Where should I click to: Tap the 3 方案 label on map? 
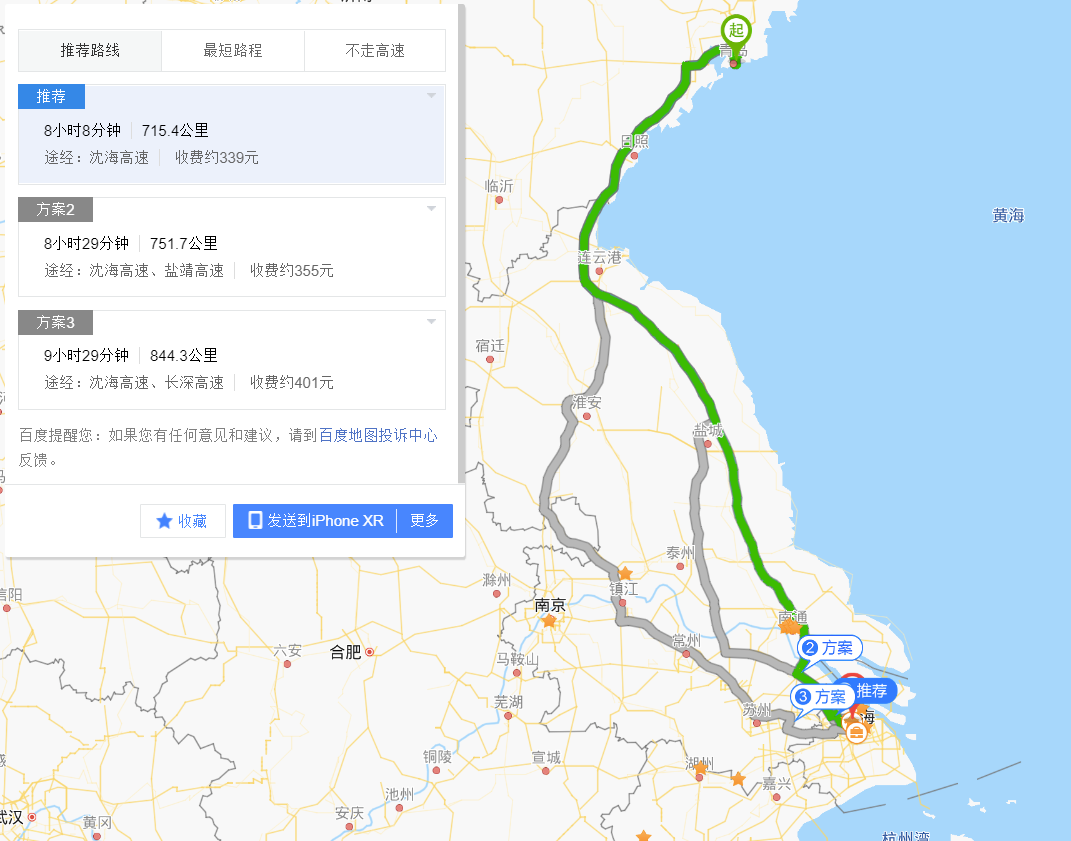[822, 696]
